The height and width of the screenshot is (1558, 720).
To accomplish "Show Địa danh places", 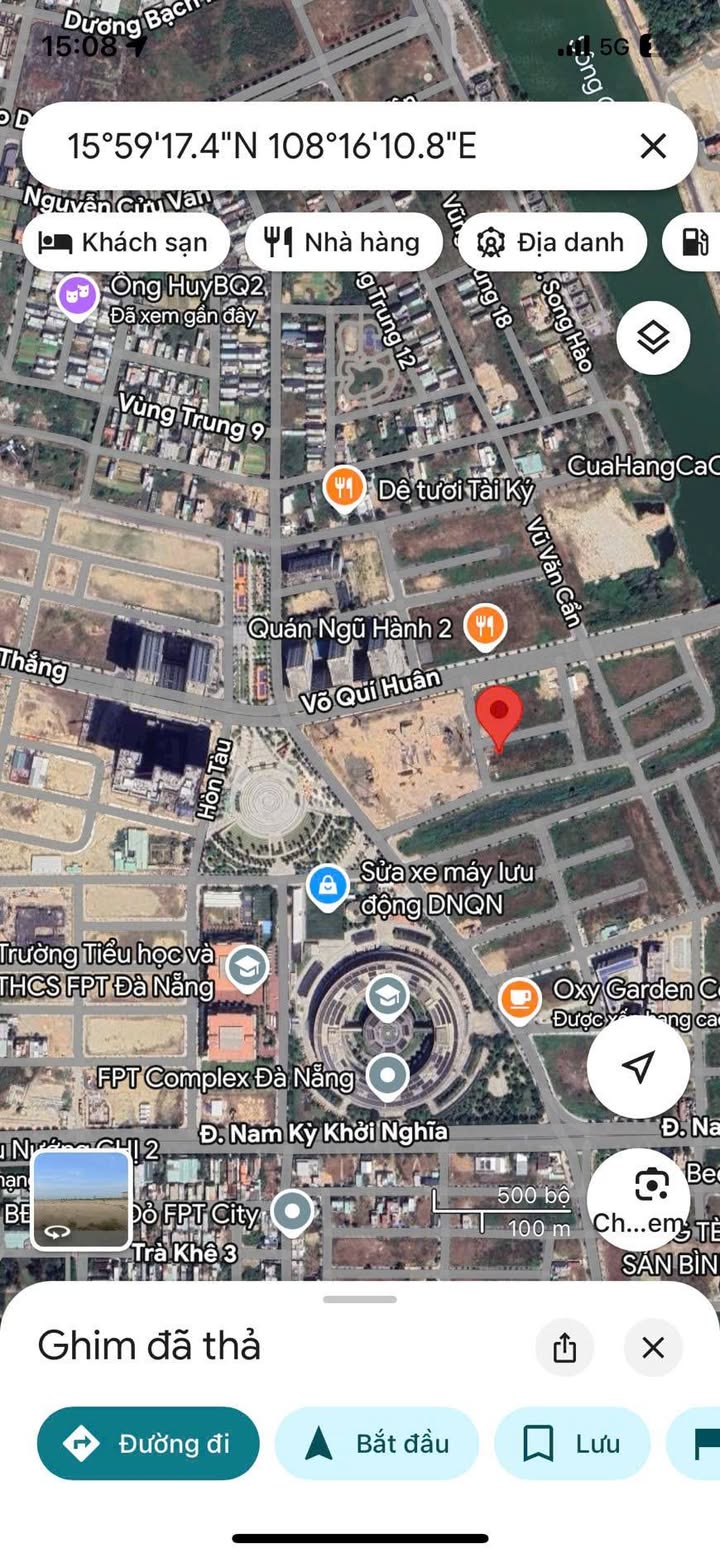I will click(x=552, y=242).
